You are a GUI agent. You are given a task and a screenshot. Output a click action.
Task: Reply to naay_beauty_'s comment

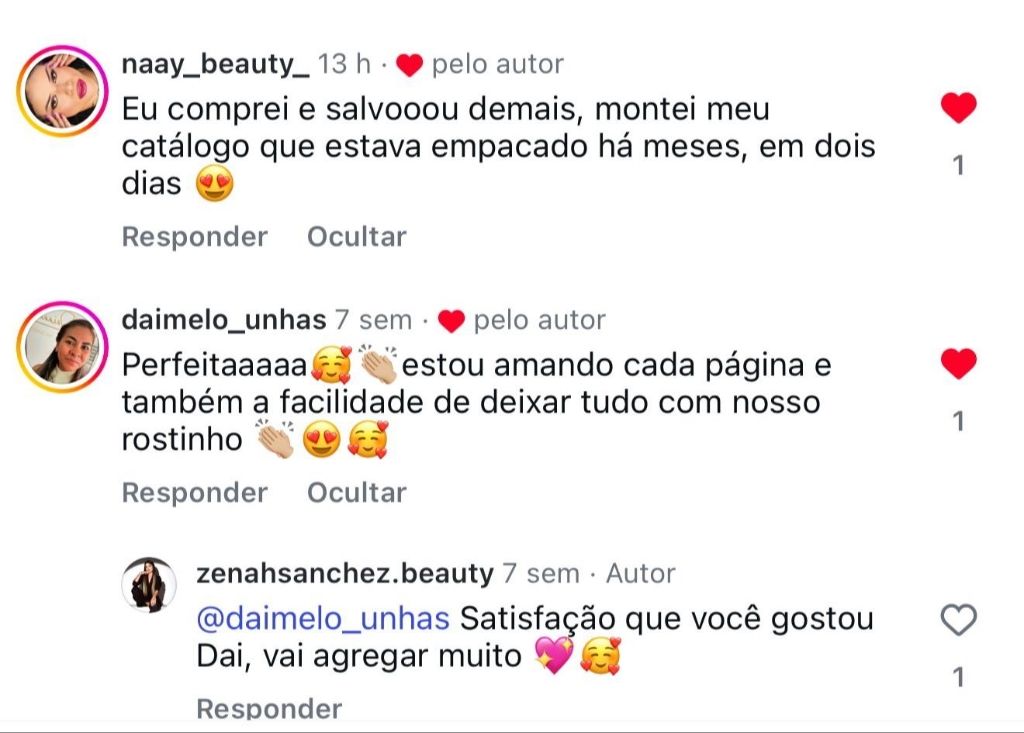[x=195, y=237]
